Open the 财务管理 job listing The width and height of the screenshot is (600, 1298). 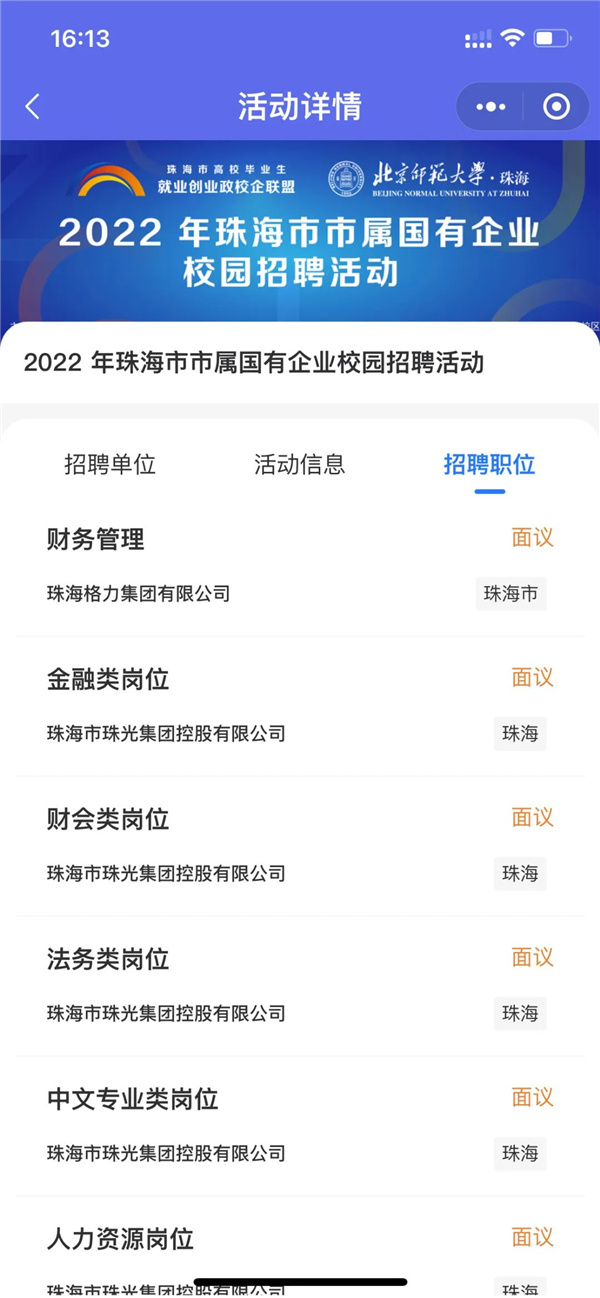click(96, 540)
